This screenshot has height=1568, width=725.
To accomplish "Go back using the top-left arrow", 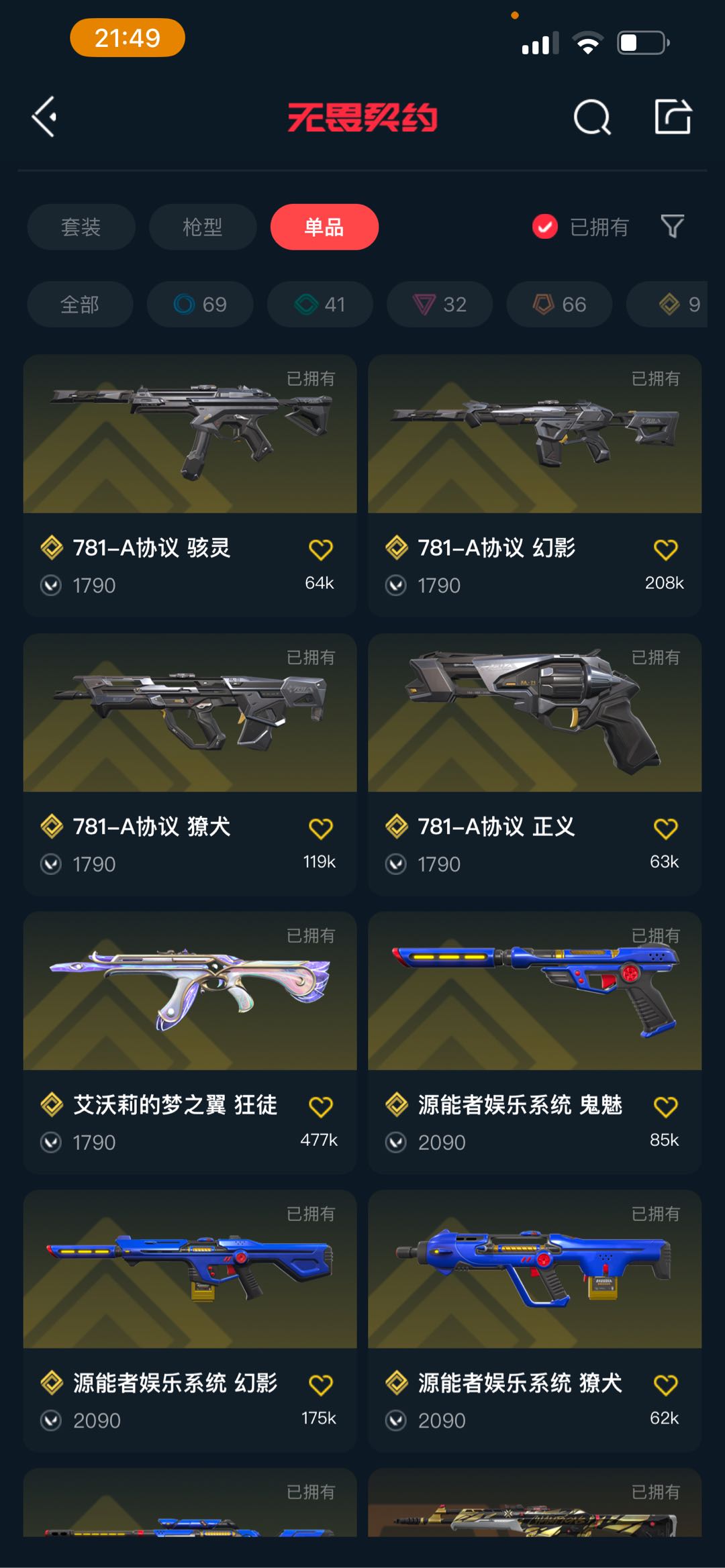I will point(44,117).
